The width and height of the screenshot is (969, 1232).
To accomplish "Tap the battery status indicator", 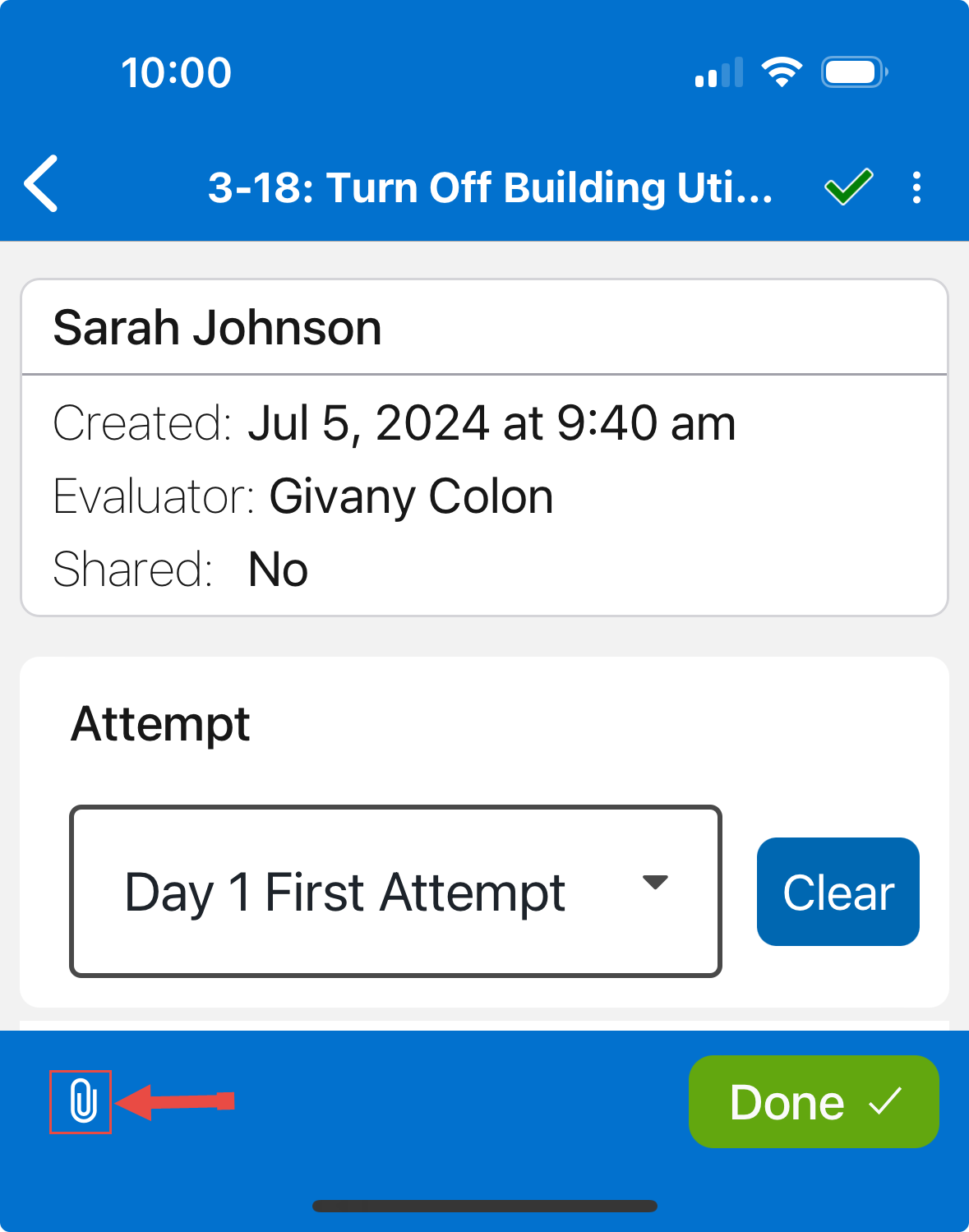I will (852, 72).
